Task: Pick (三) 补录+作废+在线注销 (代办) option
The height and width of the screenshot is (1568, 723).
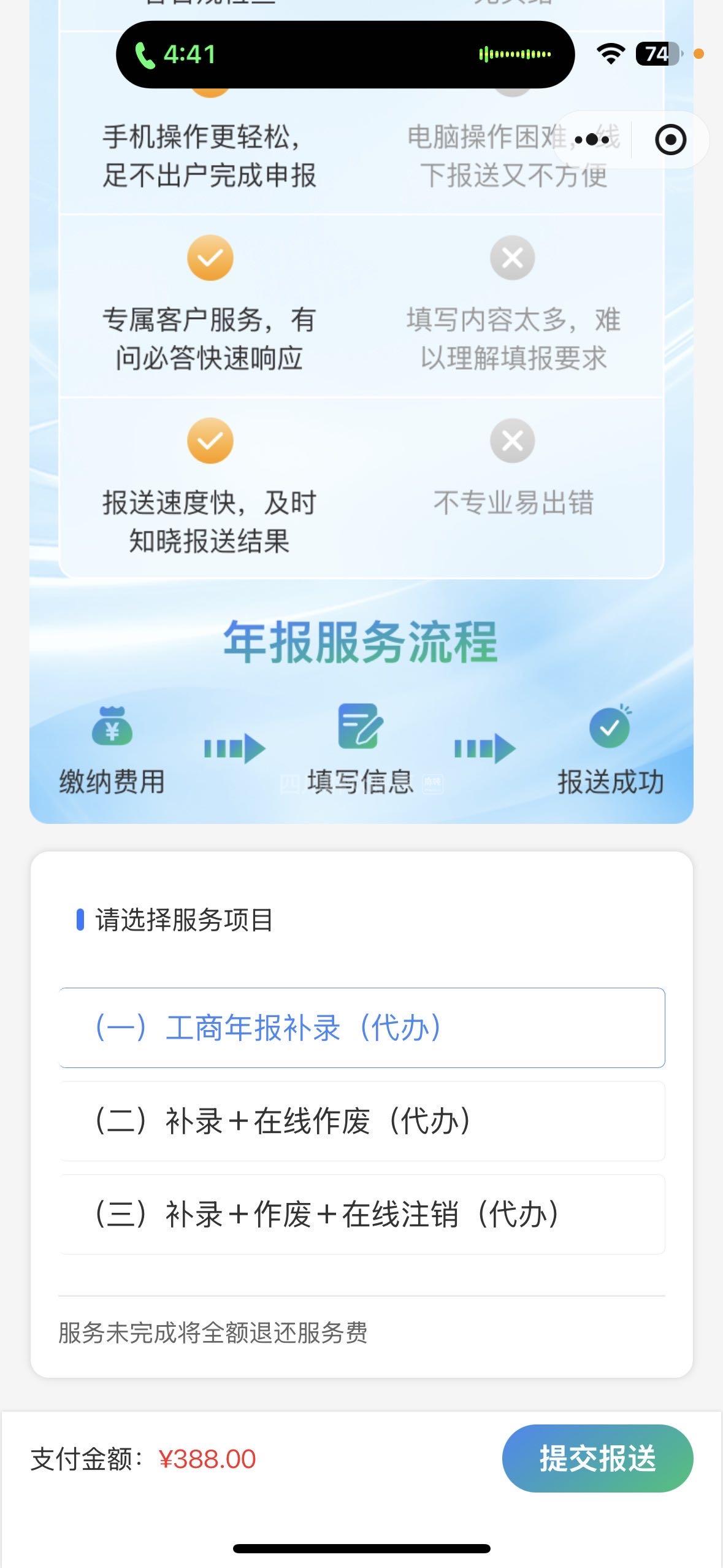Action: [362, 1214]
